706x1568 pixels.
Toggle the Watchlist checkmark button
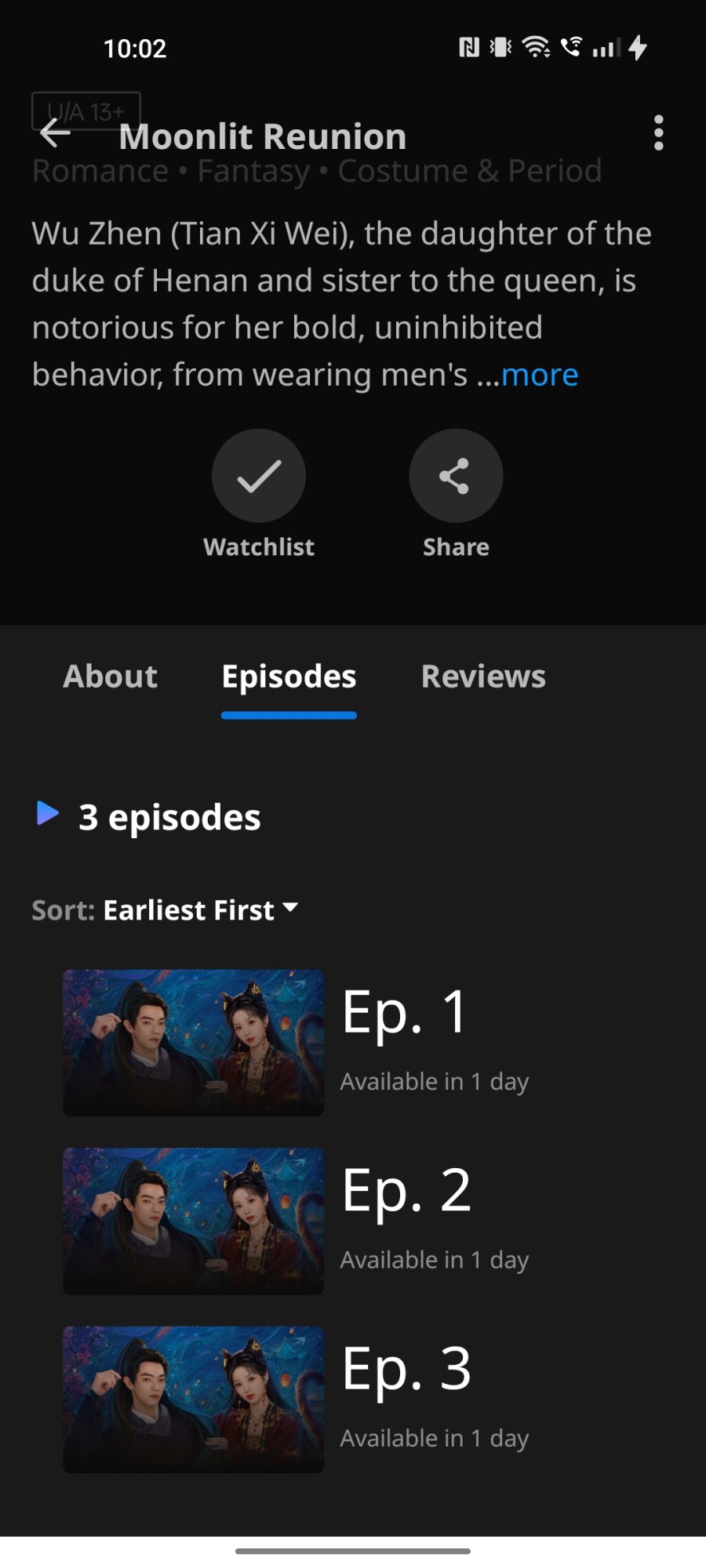[x=259, y=476]
